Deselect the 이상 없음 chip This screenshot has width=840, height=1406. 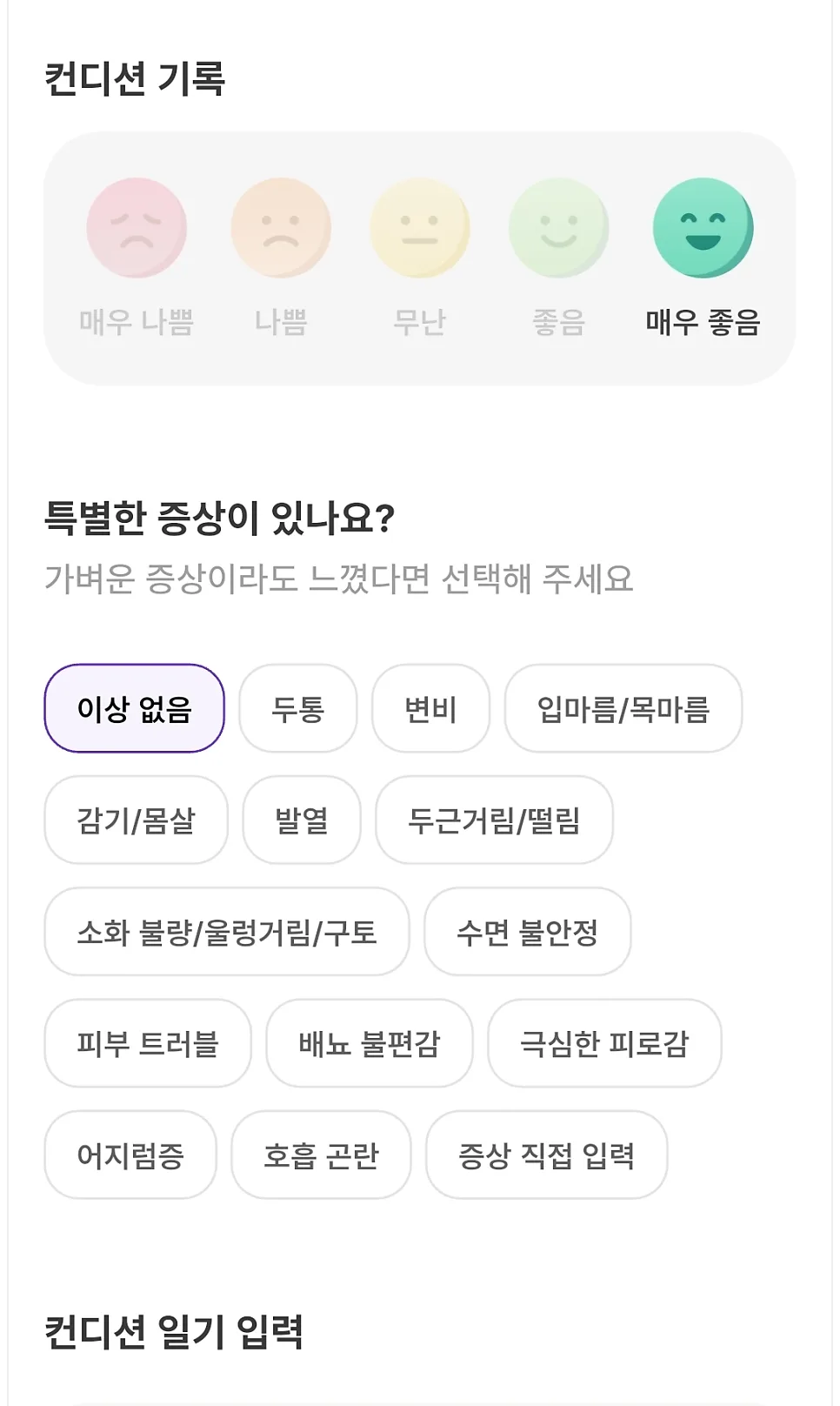click(135, 708)
